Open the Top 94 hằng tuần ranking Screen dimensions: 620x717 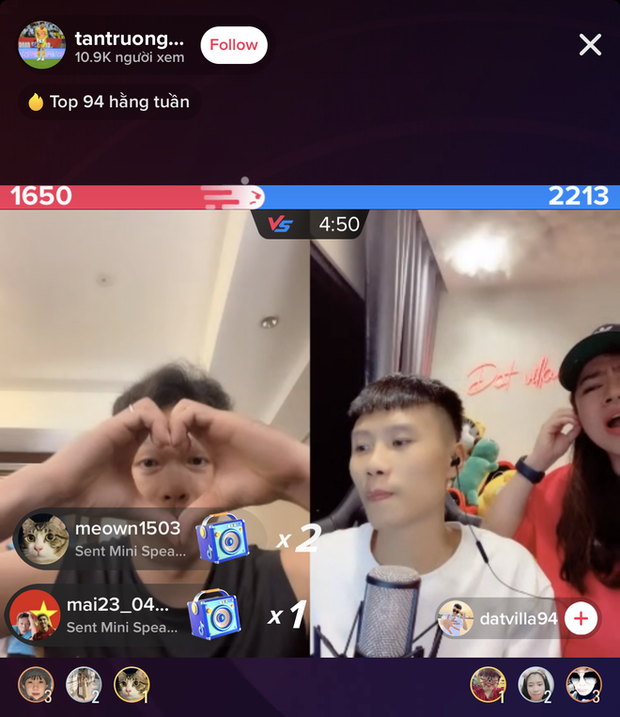(x=108, y=102)
